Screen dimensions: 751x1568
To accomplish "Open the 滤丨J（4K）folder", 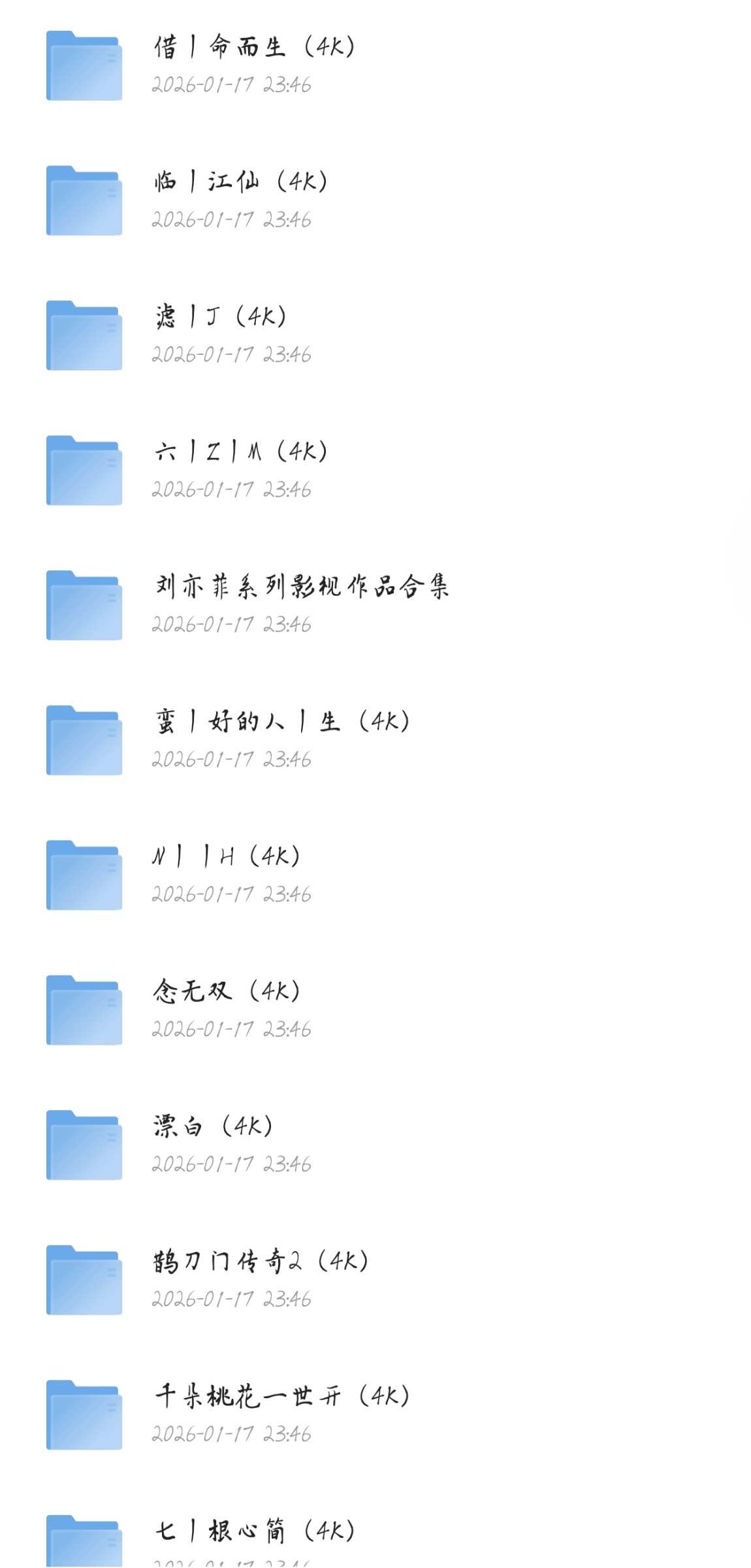I will [220, 318].
